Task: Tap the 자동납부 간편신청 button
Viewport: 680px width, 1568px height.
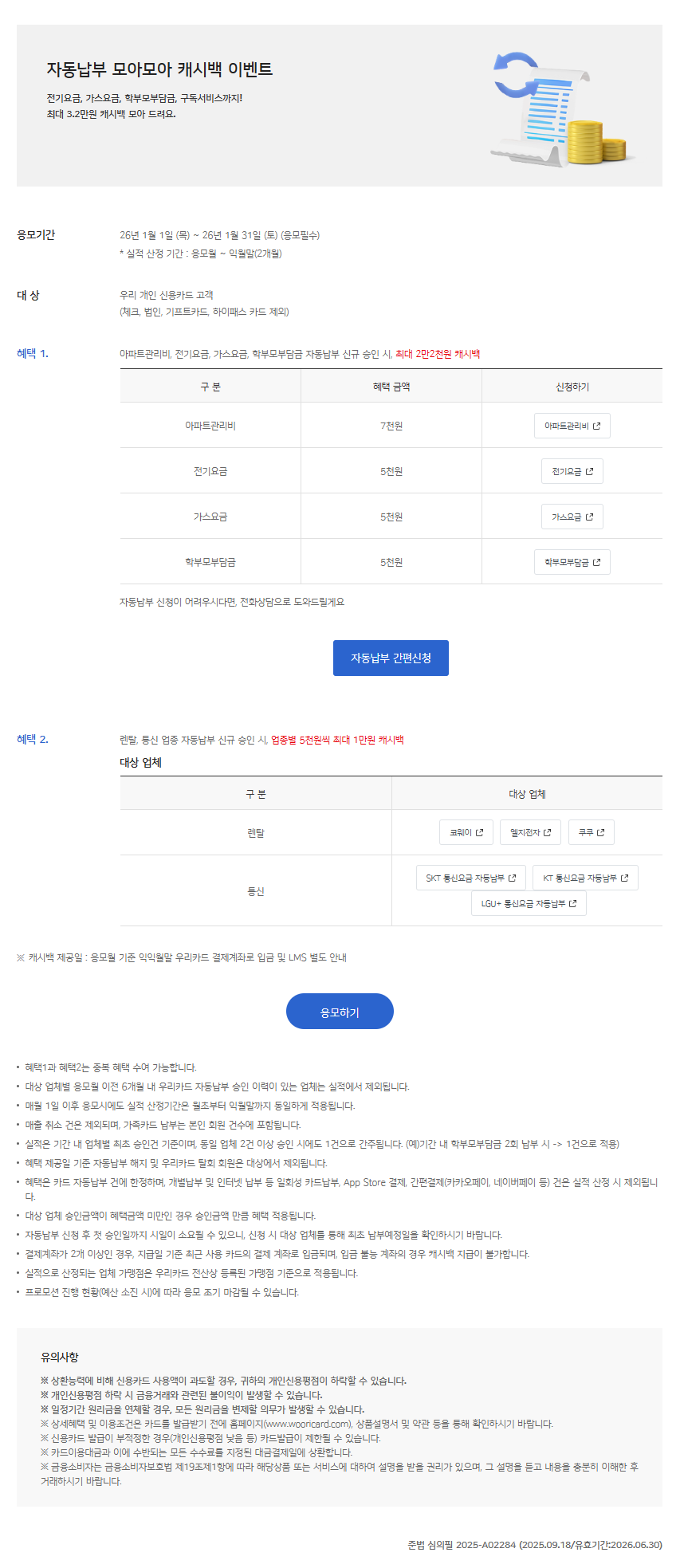Action: [391, 658]
